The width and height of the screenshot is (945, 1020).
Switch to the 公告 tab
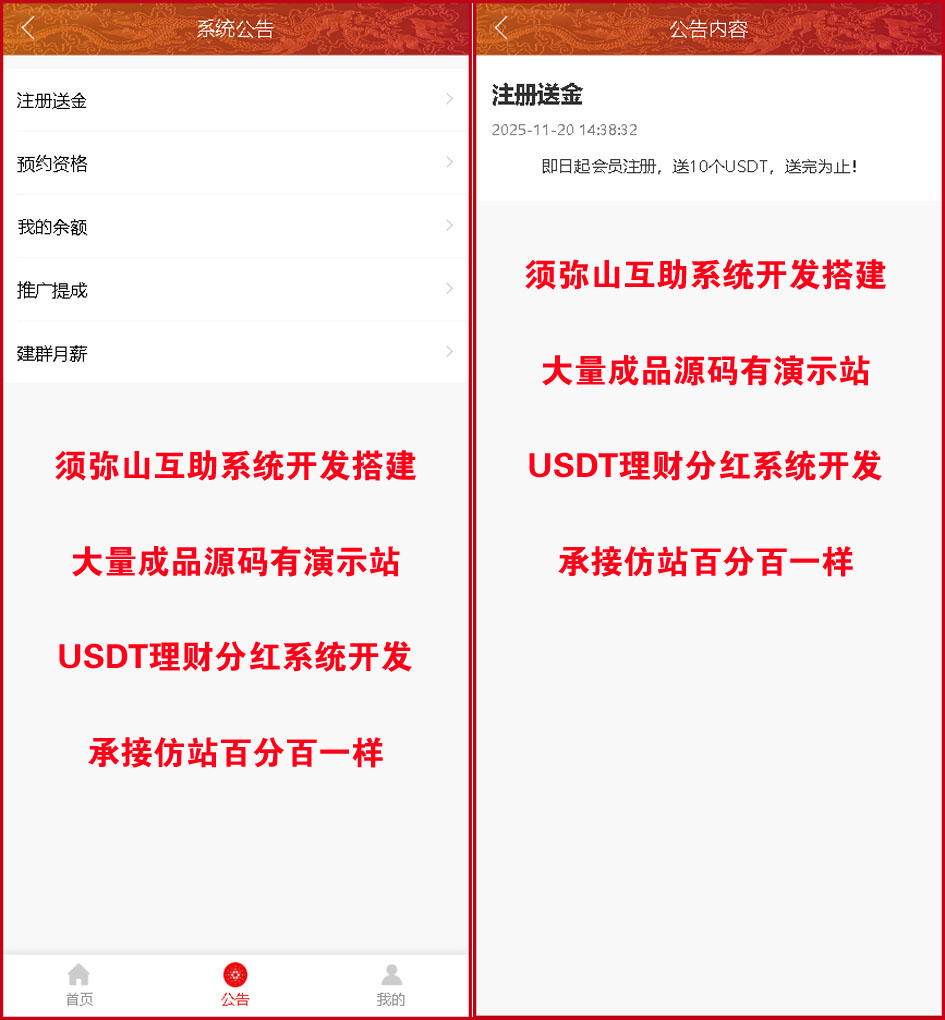pos(235,985)
